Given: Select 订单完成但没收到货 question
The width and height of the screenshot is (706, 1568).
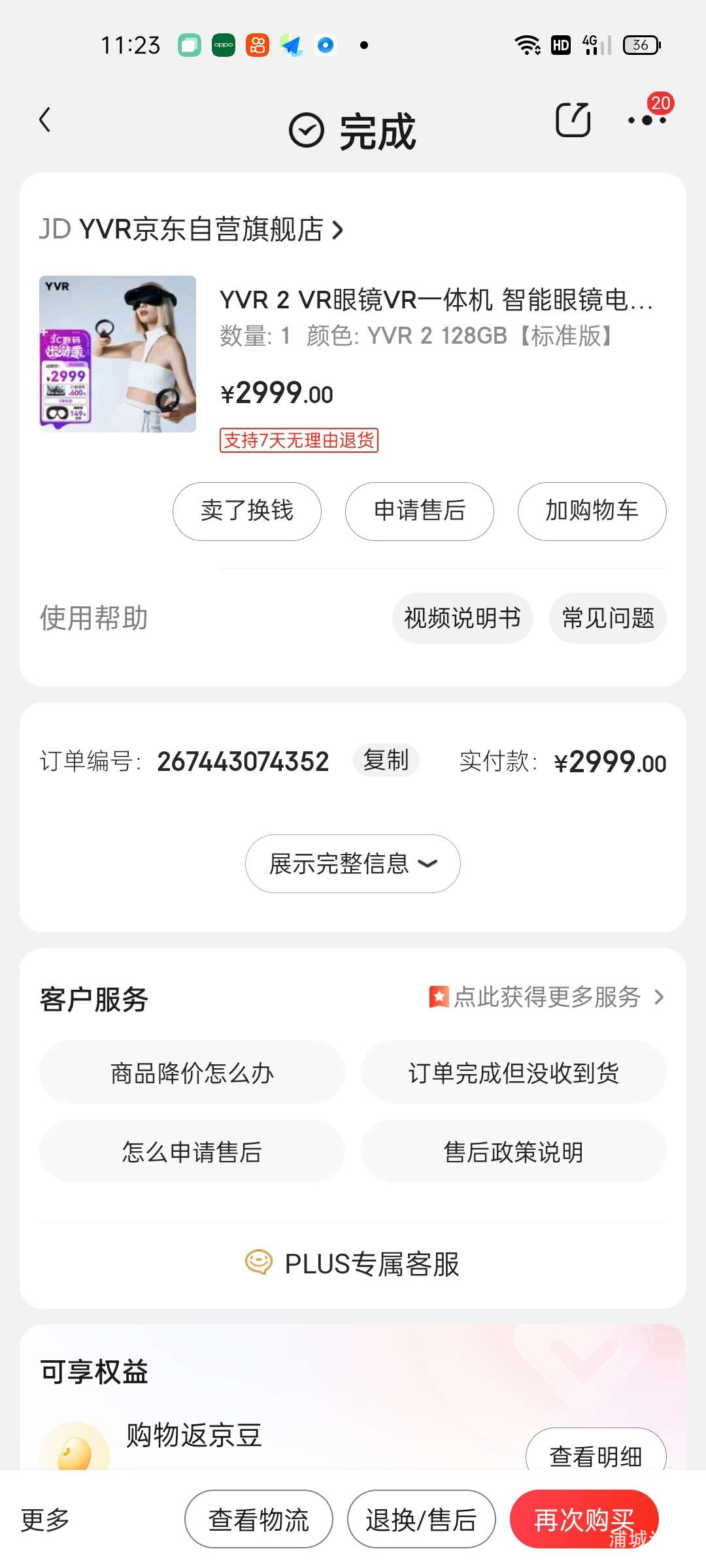Looking at the screenshot, I should 513,1073.
